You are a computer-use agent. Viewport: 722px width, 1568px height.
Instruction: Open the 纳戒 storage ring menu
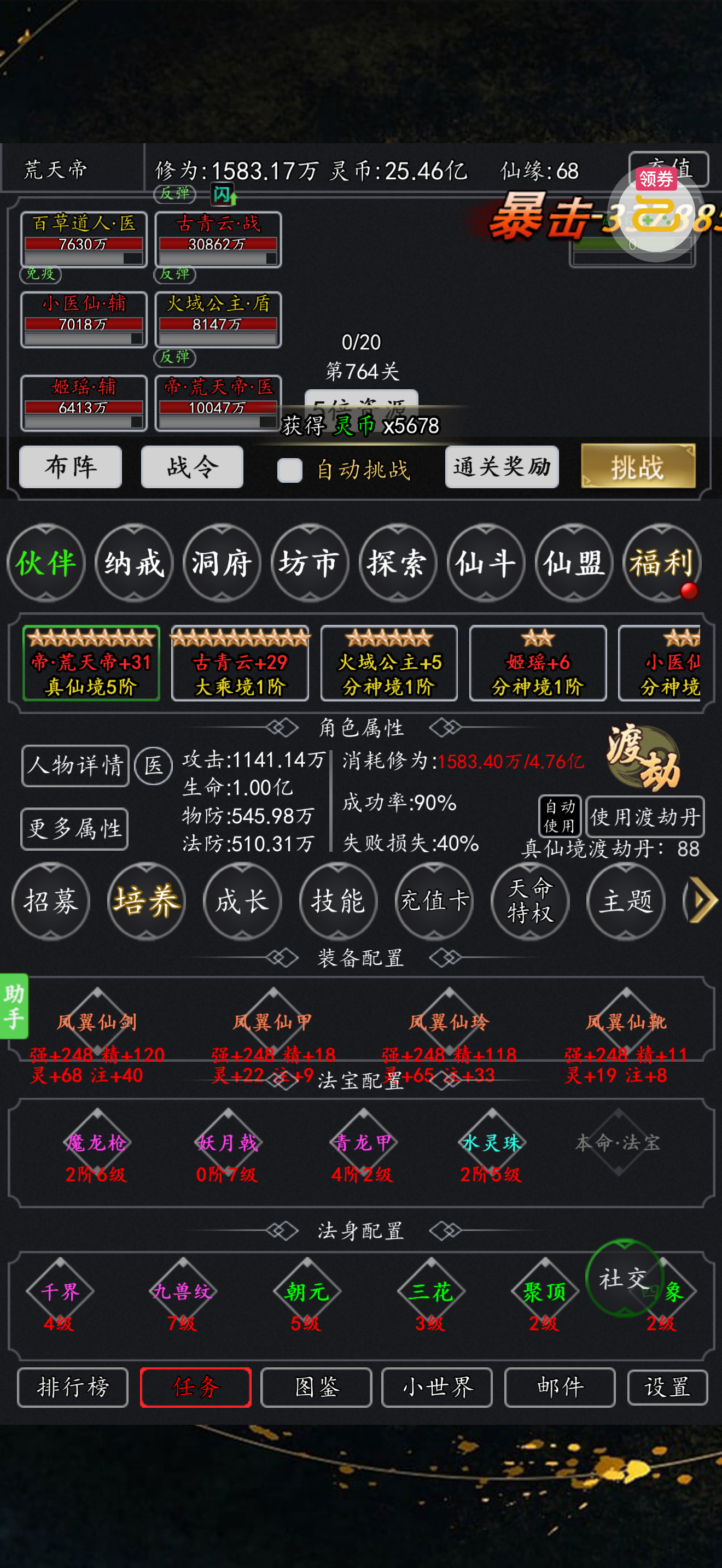coord(134,563)
